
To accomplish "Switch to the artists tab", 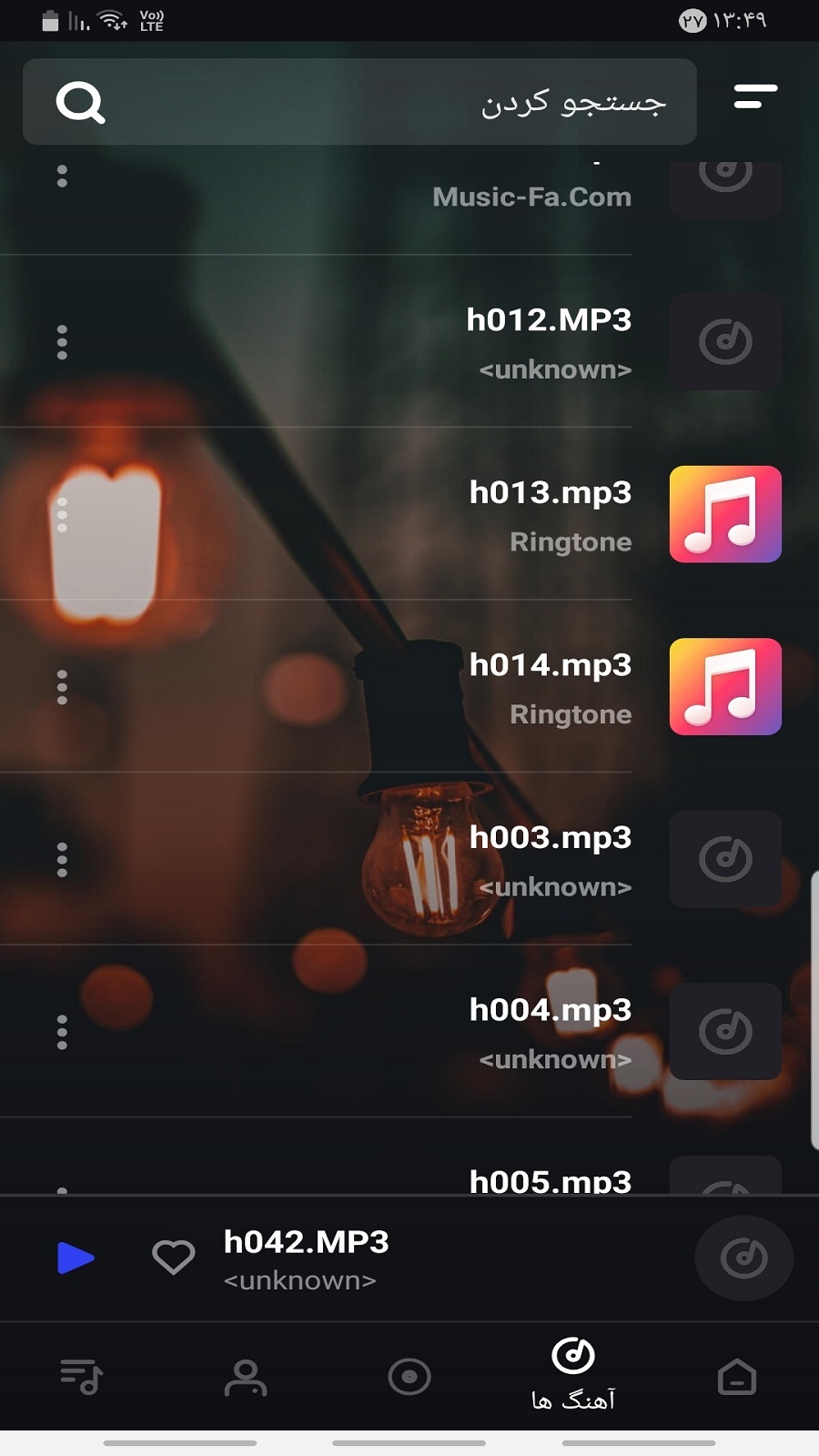I will [246, 1378].
